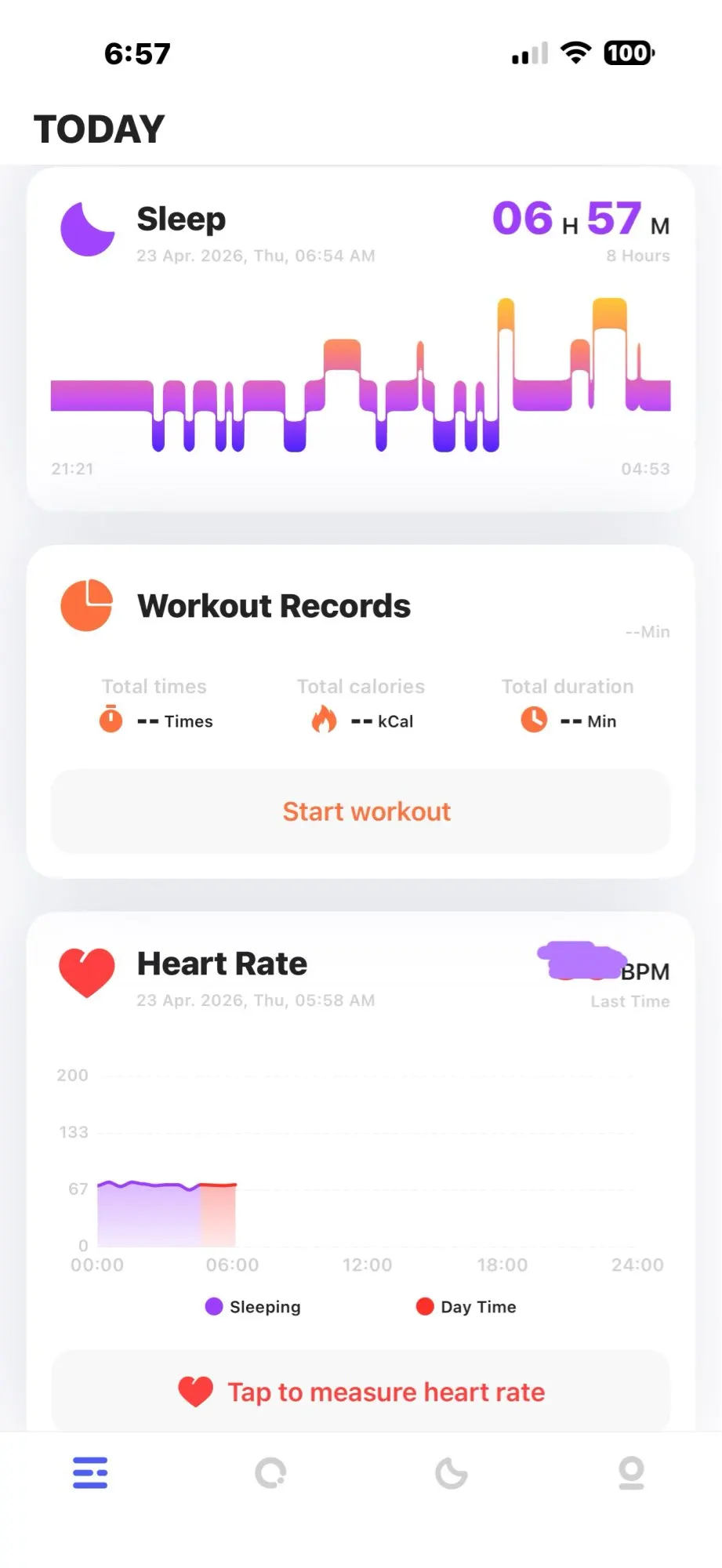Viewport: 722px width, 1568px height.
Task: Switch to the sleep moon tab
Action: coord(452,1473)
